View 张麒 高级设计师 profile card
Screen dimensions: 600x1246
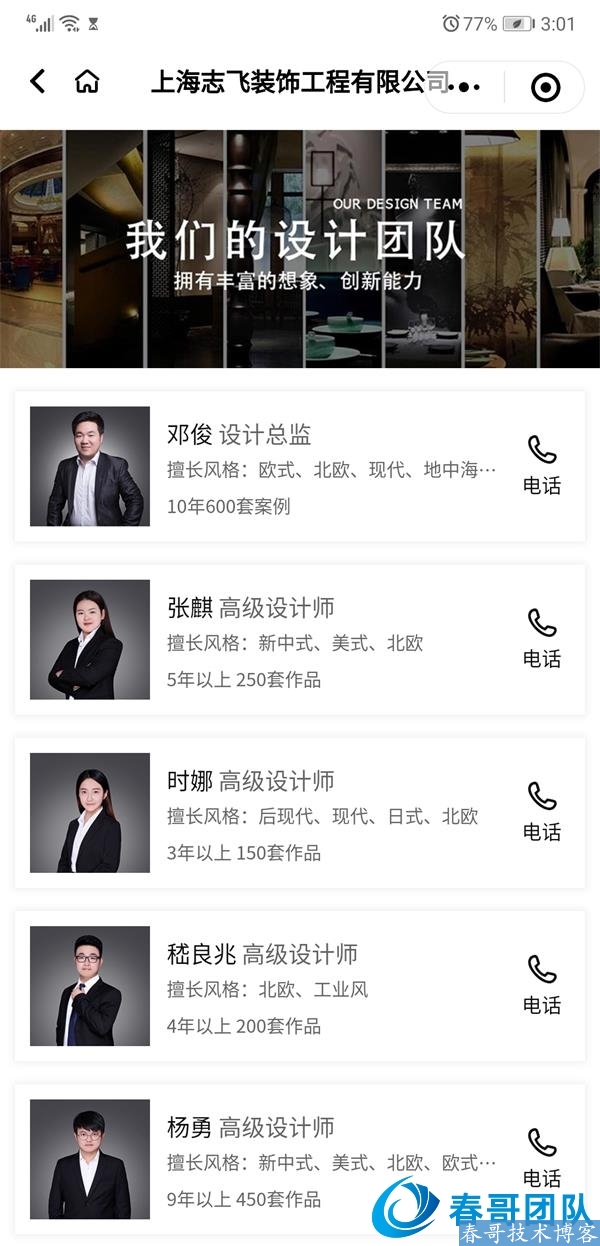tap(300, 639)
